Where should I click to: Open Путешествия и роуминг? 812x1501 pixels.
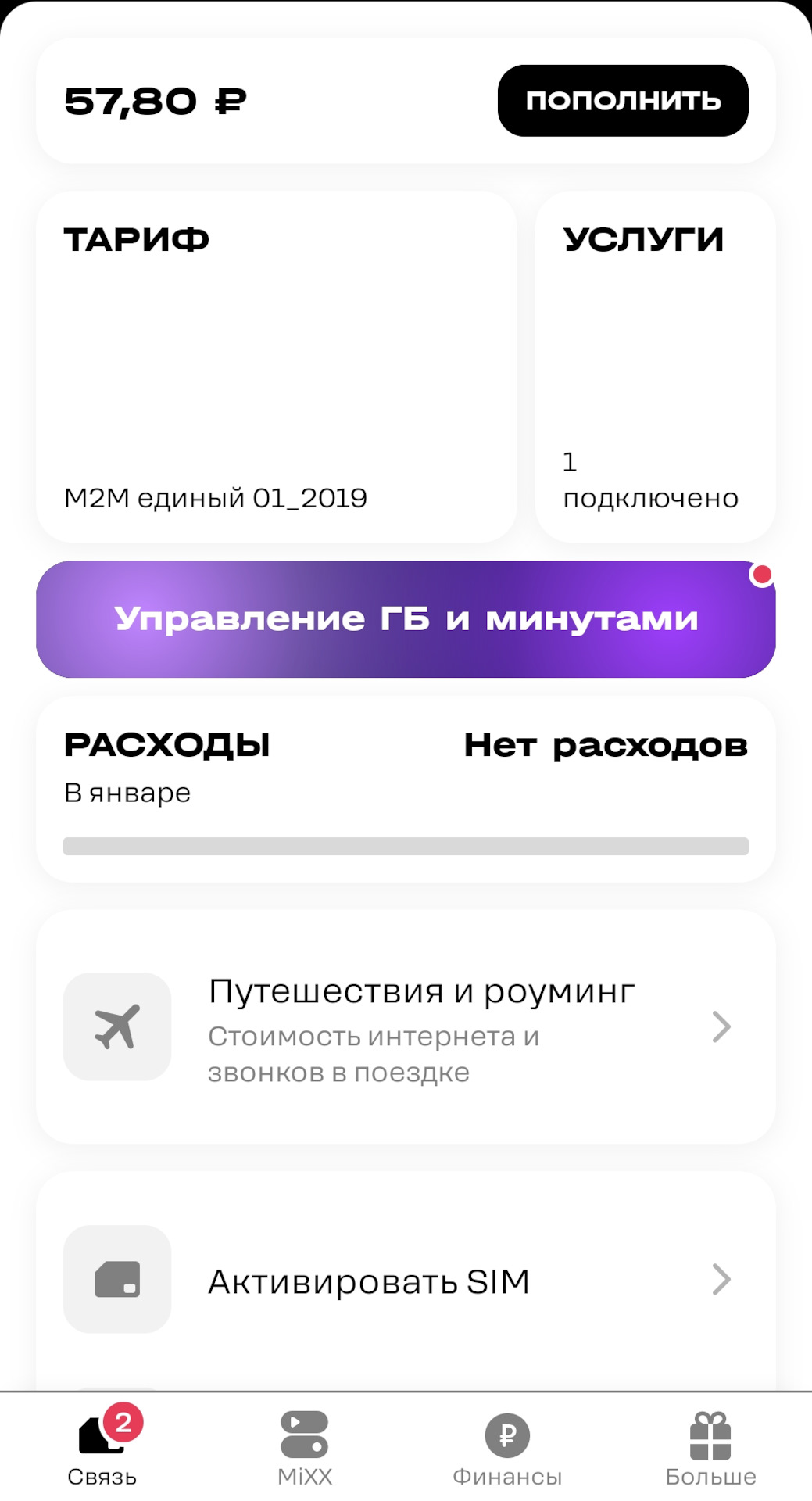(406, 1026)
